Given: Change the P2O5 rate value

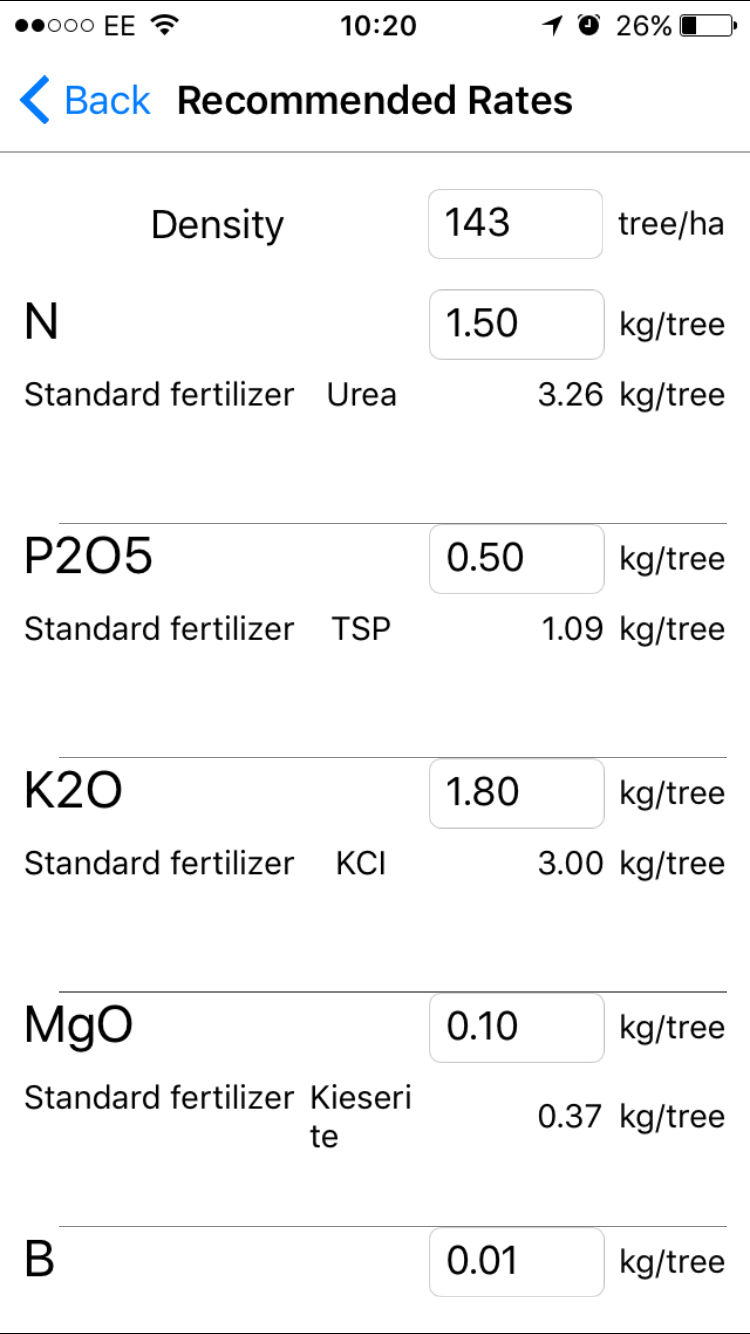Looking at the screenshot, I should coord(516,559).
